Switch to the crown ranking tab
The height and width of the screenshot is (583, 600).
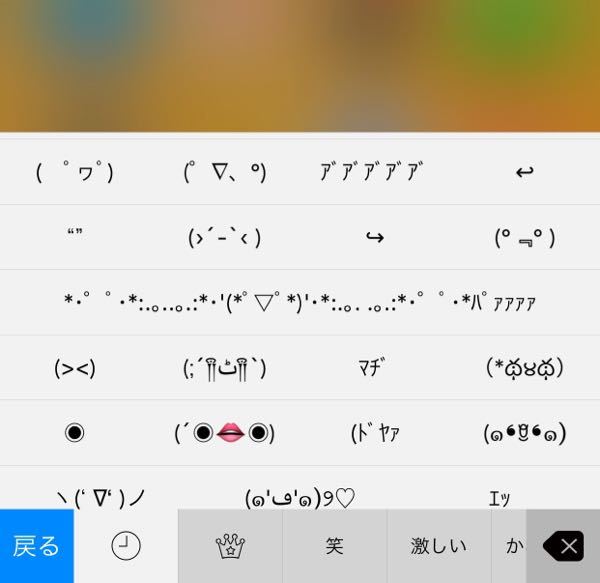231,546
